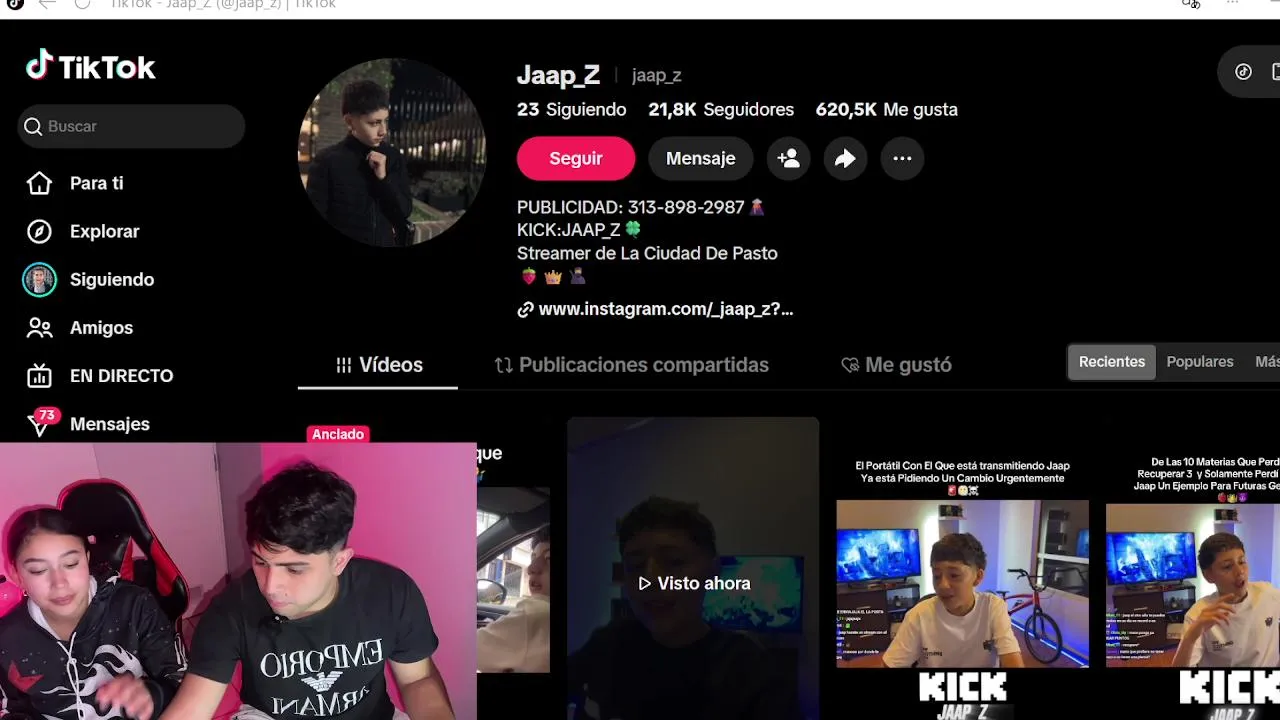The image size is (1280, 720).
Task: Open Amigos in the sidebar
Action: pyautogui.click(x=100, y=327)
